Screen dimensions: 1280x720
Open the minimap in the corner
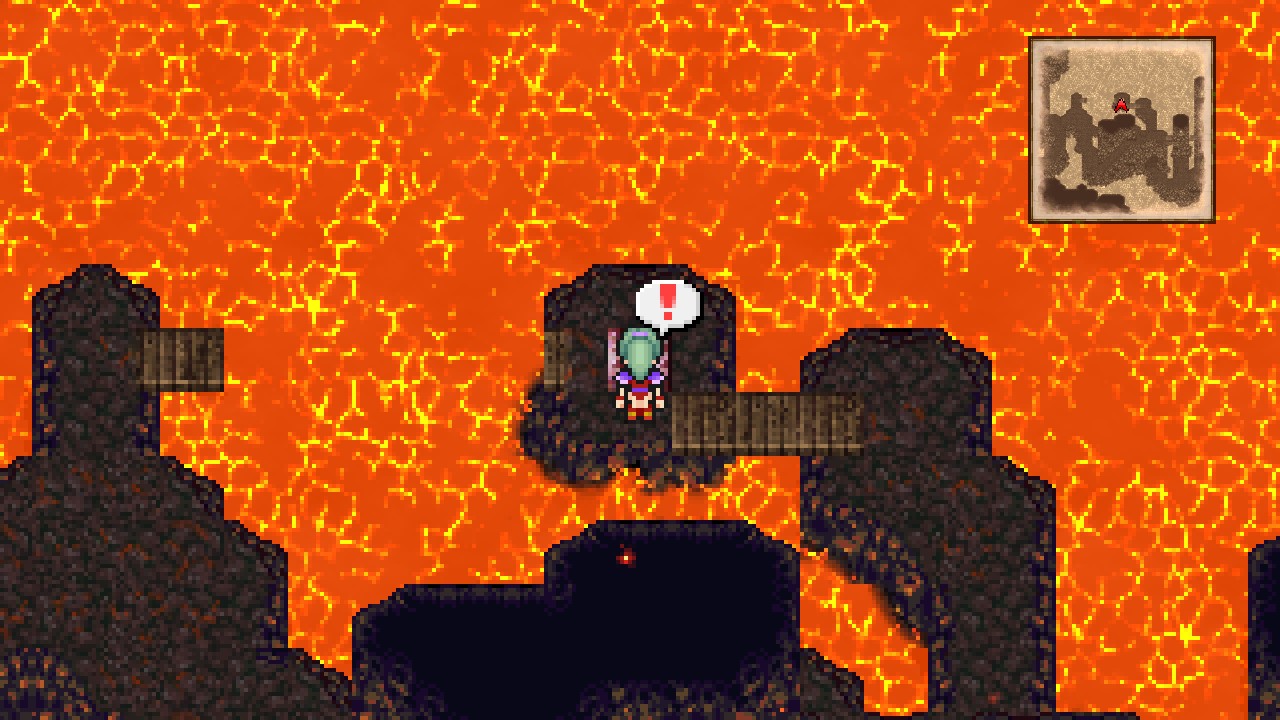point(1121,130)
